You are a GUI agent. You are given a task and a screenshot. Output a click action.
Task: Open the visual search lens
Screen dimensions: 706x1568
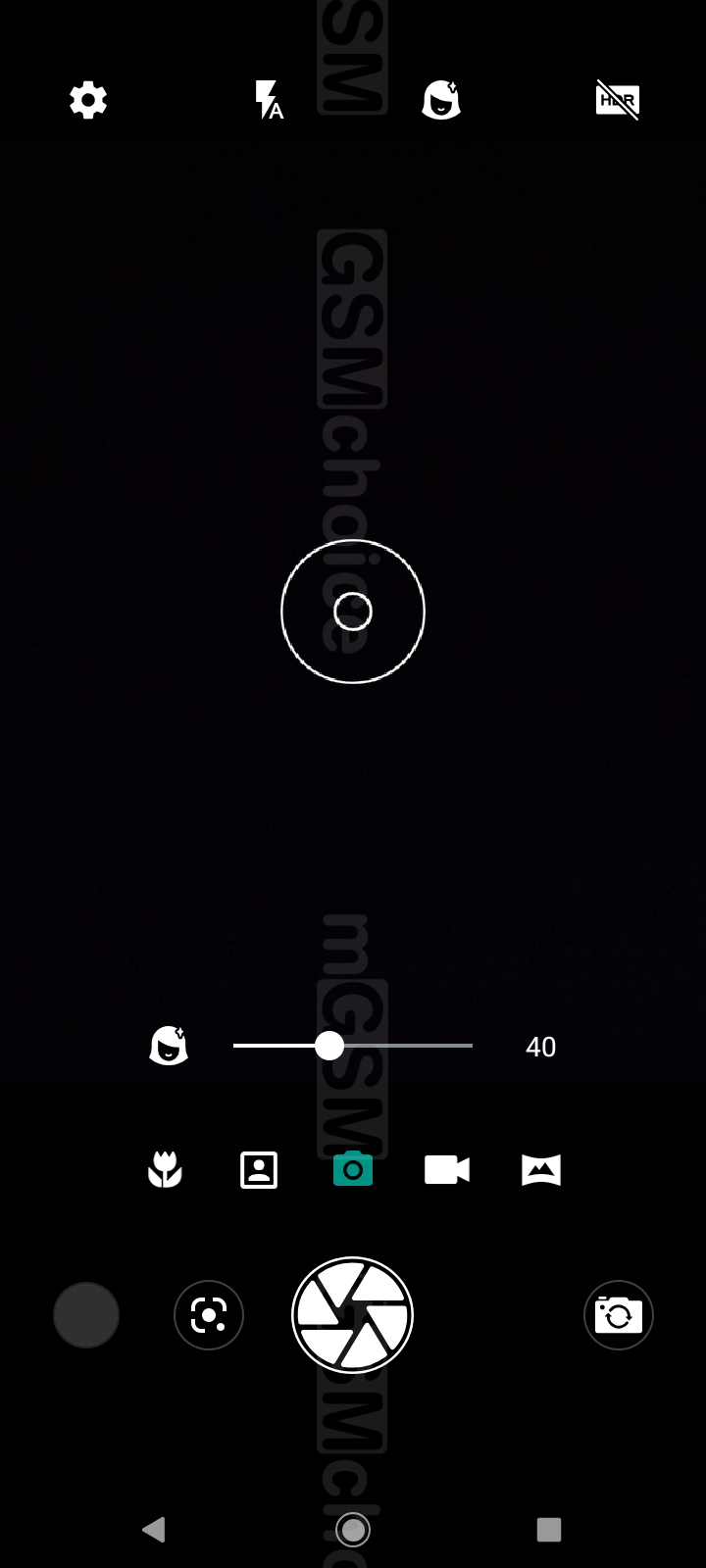pyautogui.click(x=209, y=1315)
